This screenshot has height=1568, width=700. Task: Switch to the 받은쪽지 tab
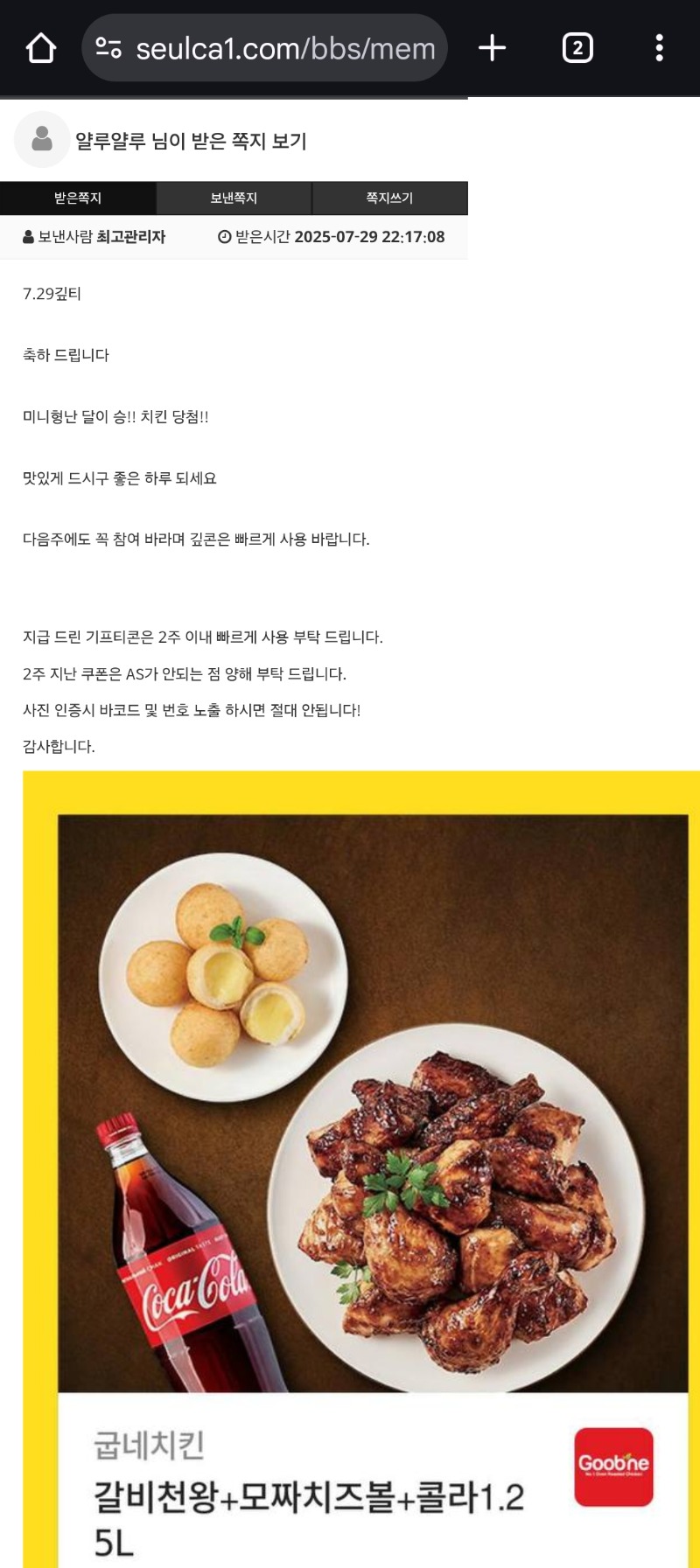tap(78, 199)
